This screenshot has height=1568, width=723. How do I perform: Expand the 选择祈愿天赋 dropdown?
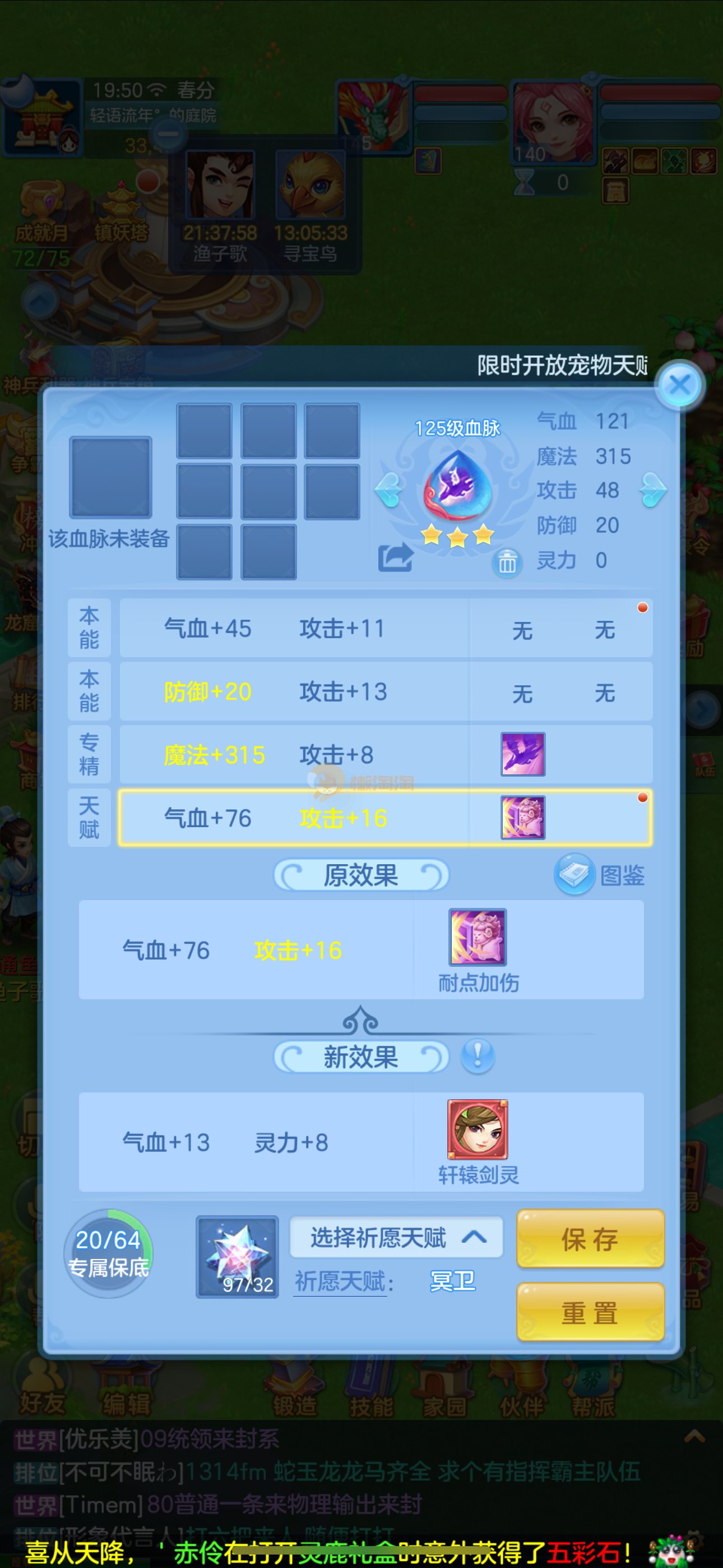click(x=396, y=1236)
